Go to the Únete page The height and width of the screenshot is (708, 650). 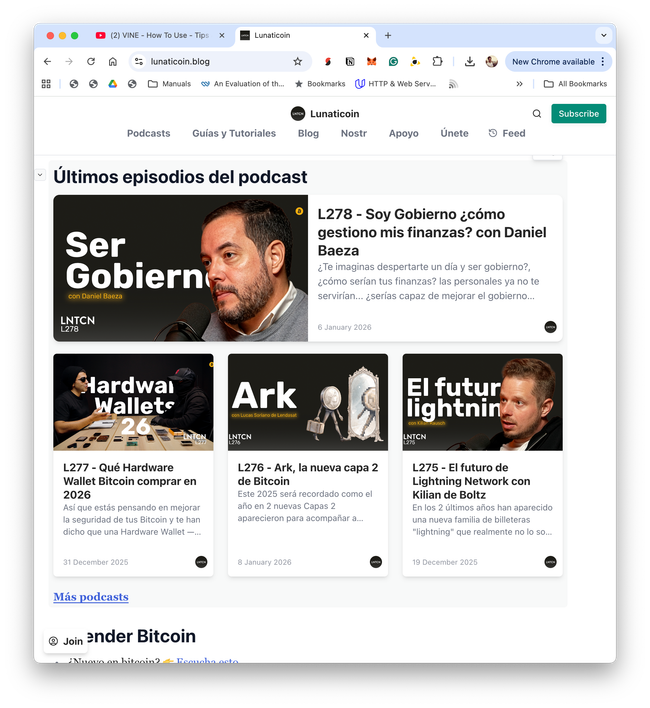[x=454, y=133]
